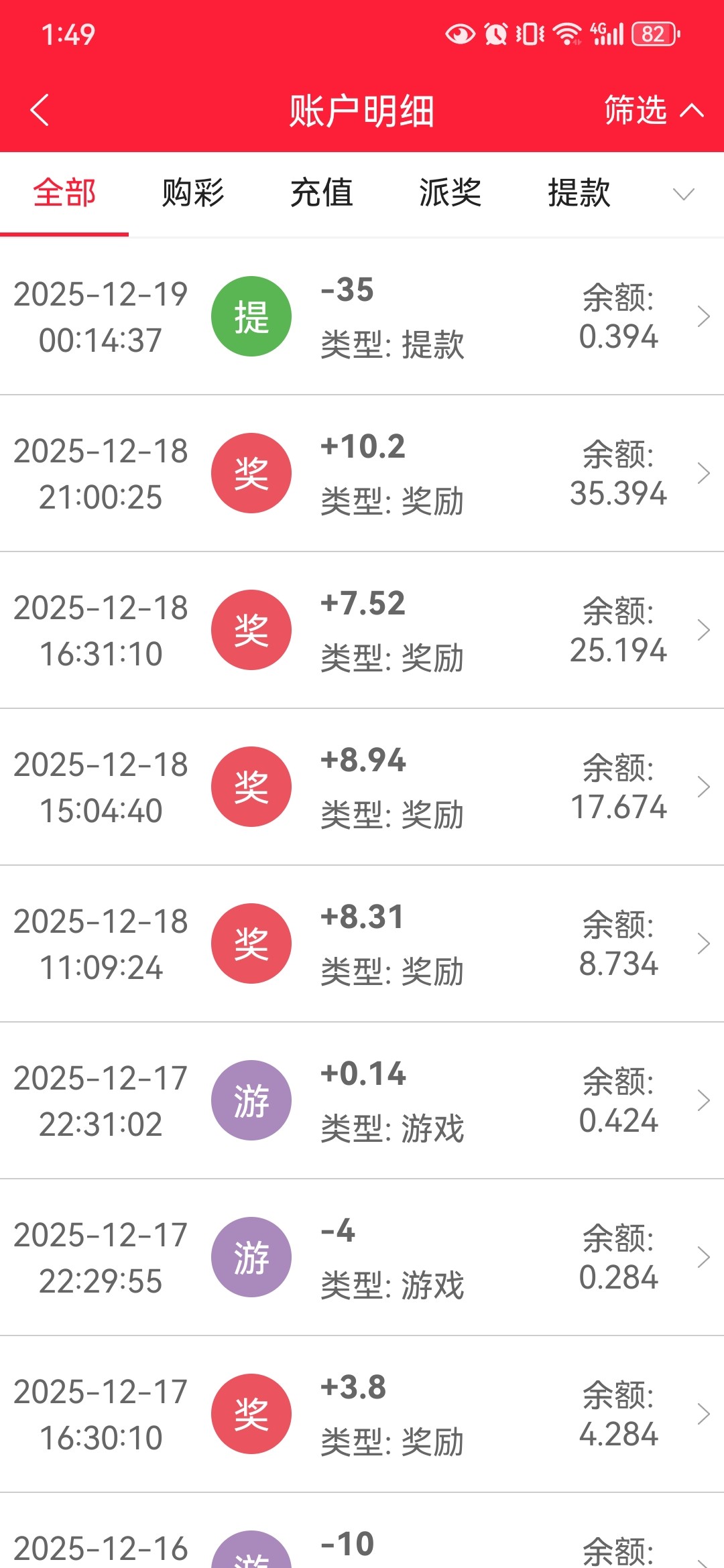Switch to the 全部 tab
The height and width of the screenshot is (1568, 724).
tap(64, 194)
